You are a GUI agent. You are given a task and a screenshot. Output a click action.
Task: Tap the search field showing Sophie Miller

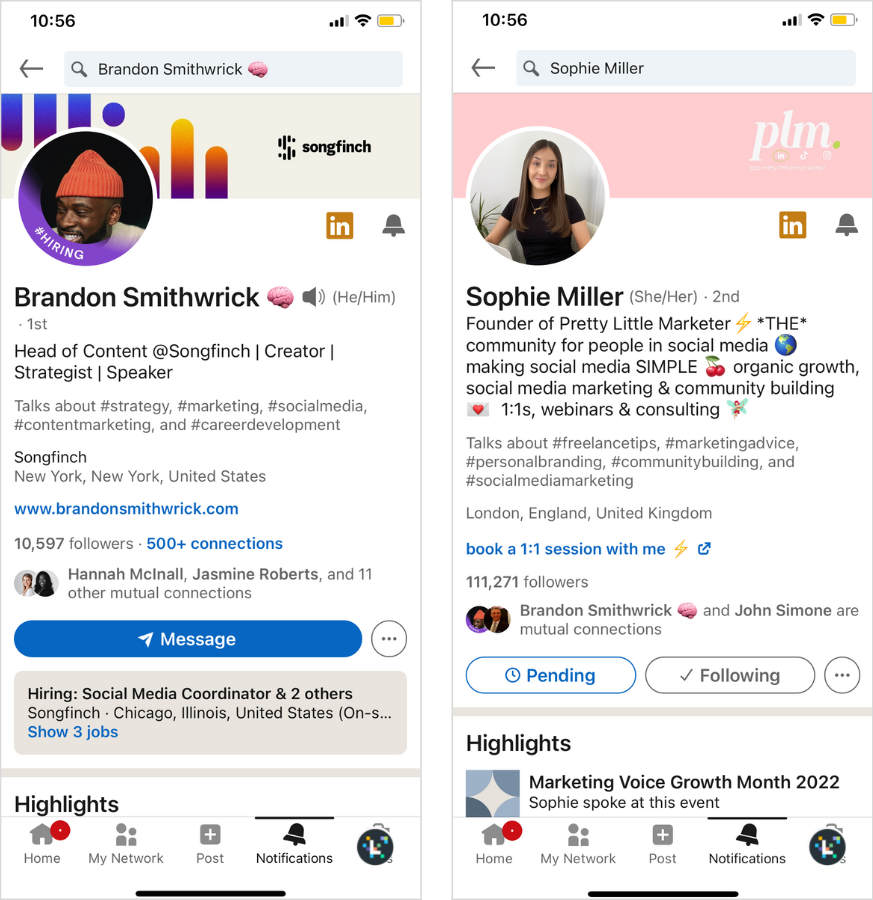point(685,69)
